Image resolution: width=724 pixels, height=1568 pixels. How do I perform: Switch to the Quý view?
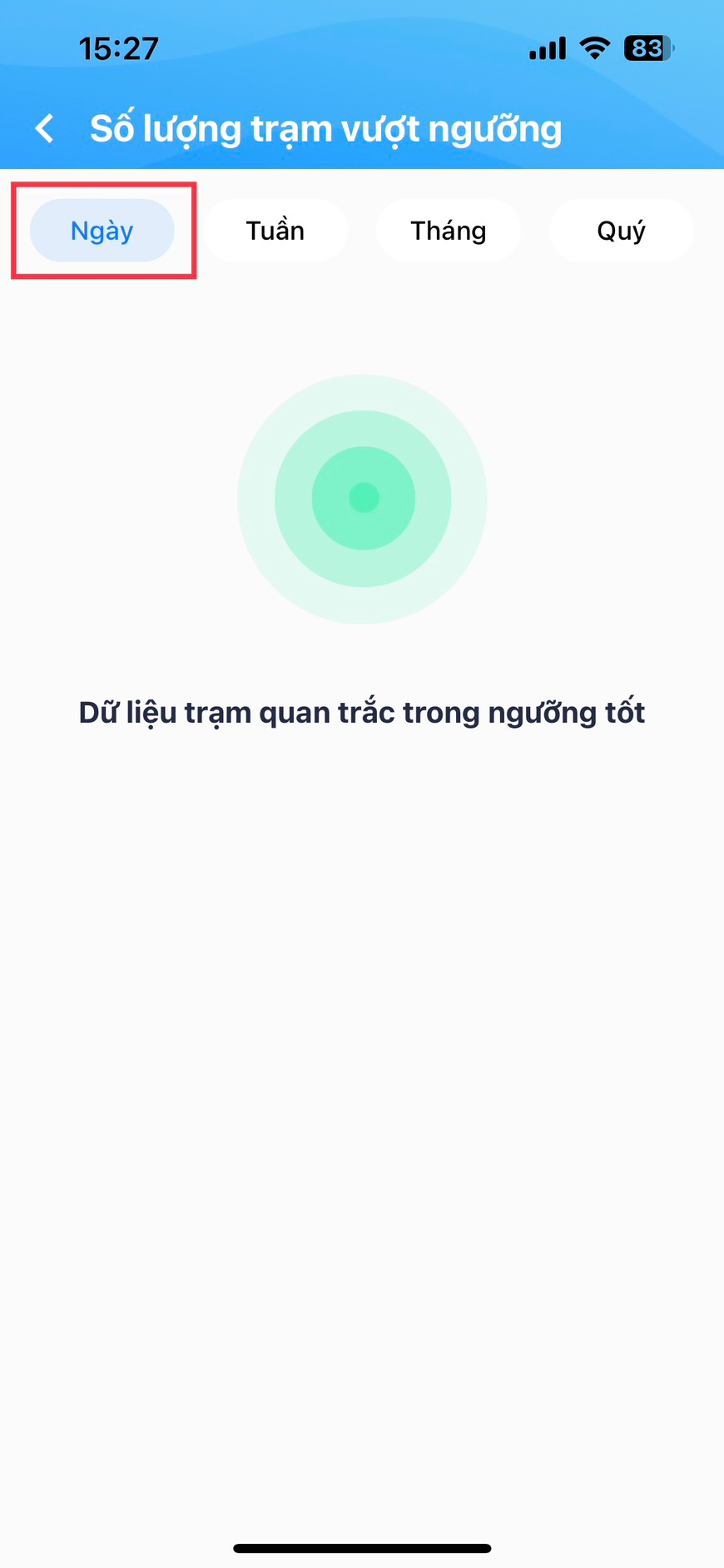click(x=622, y=231)
